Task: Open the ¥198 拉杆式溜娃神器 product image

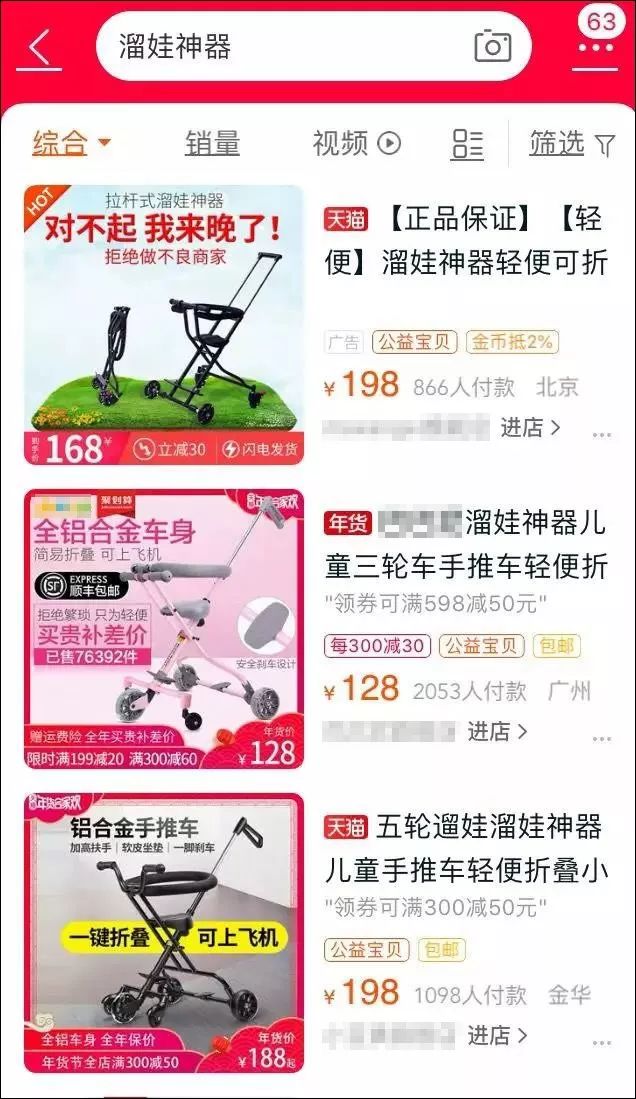Action: tap(164, 325)
